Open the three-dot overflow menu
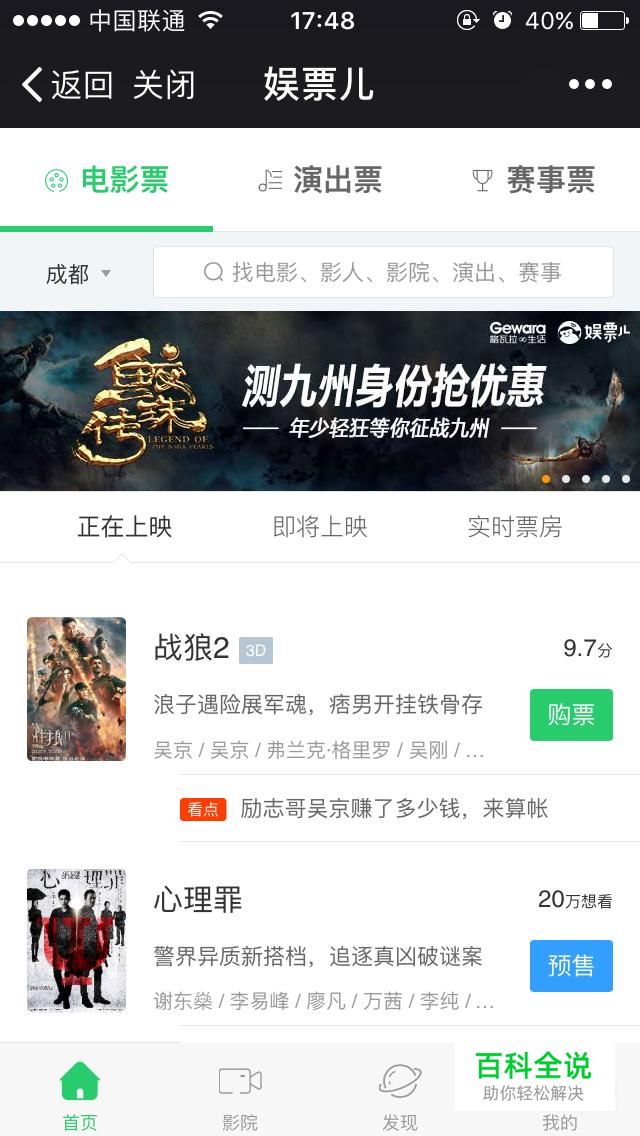This screenshot has height=1136, width=640. (590, 85)
